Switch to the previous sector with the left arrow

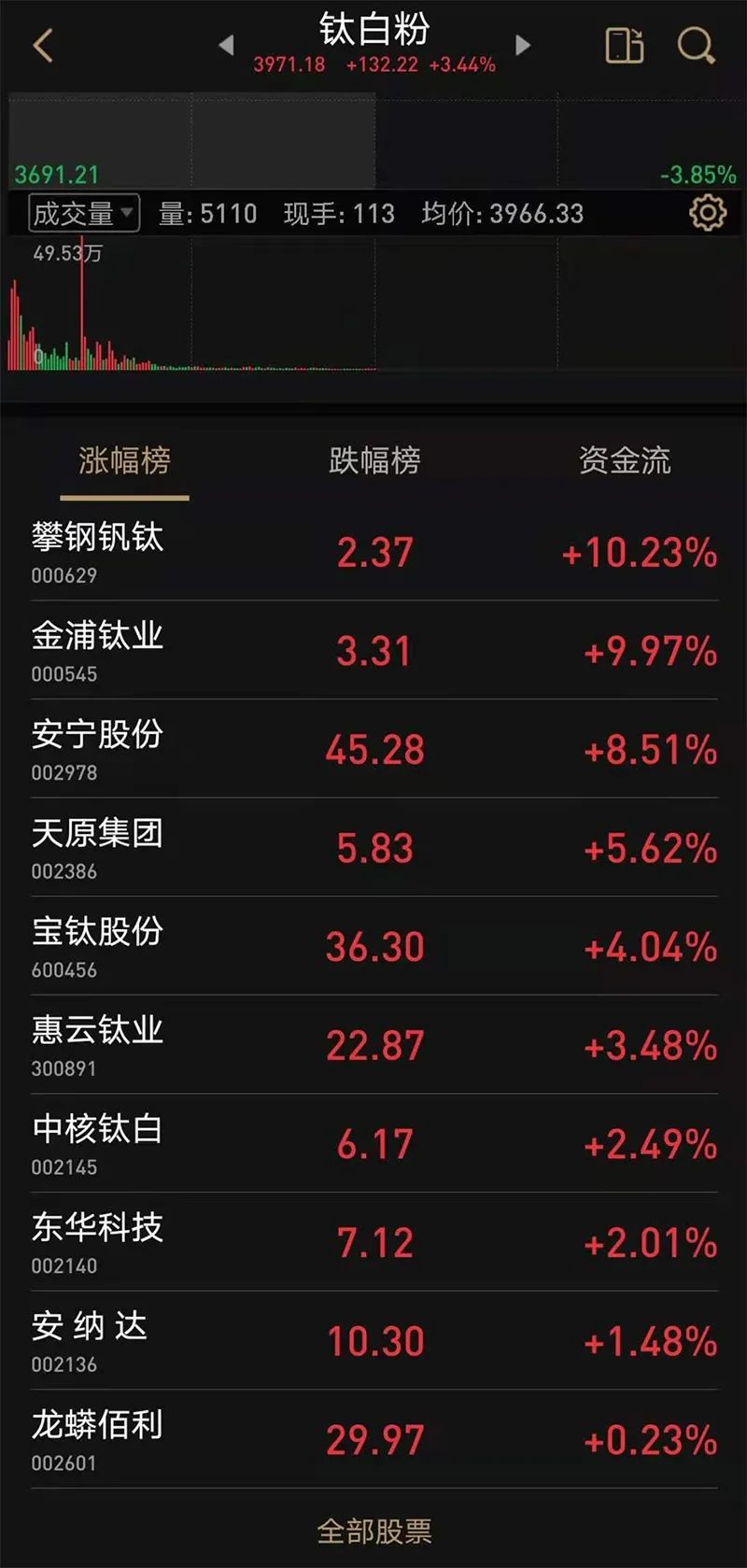click(x=226, y=45)
